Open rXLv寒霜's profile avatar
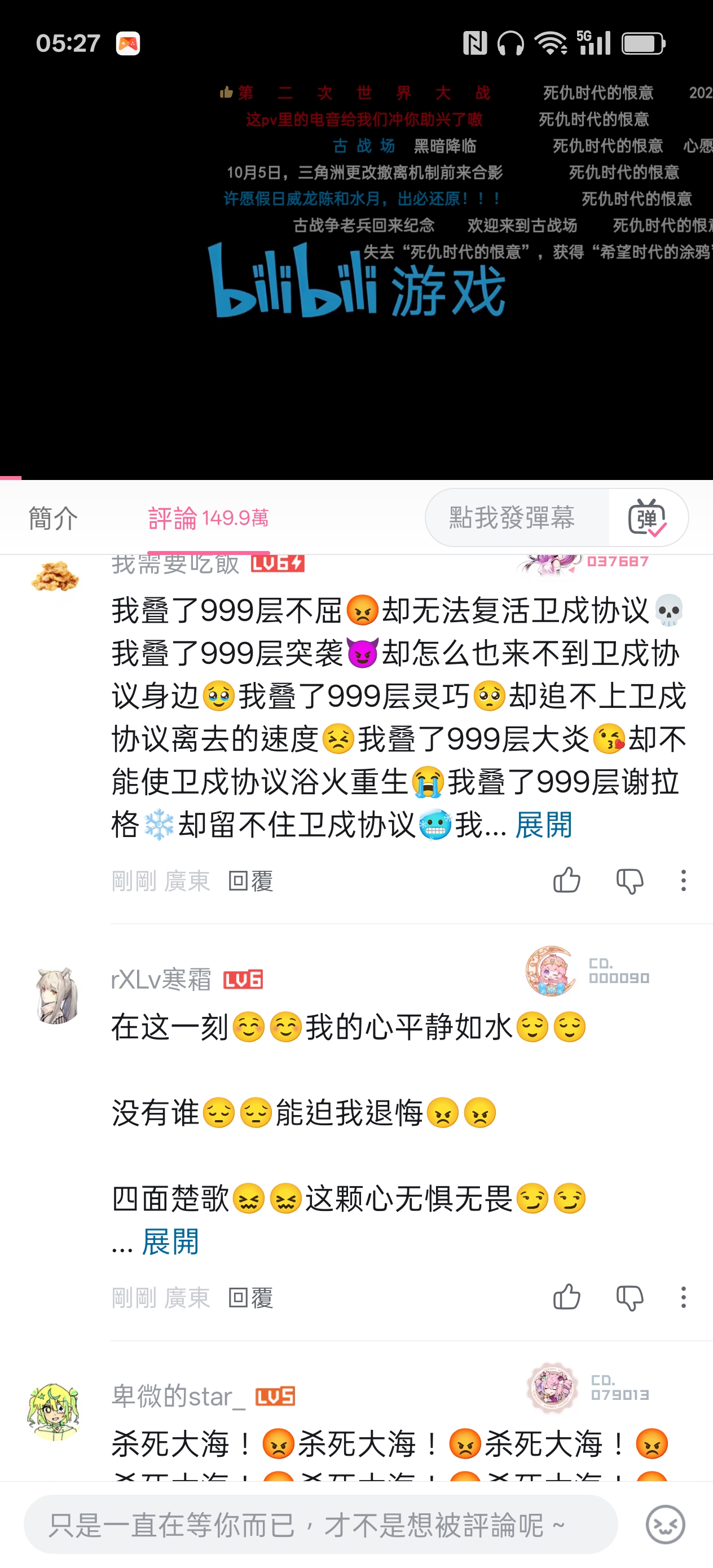 tap(56, 994)
